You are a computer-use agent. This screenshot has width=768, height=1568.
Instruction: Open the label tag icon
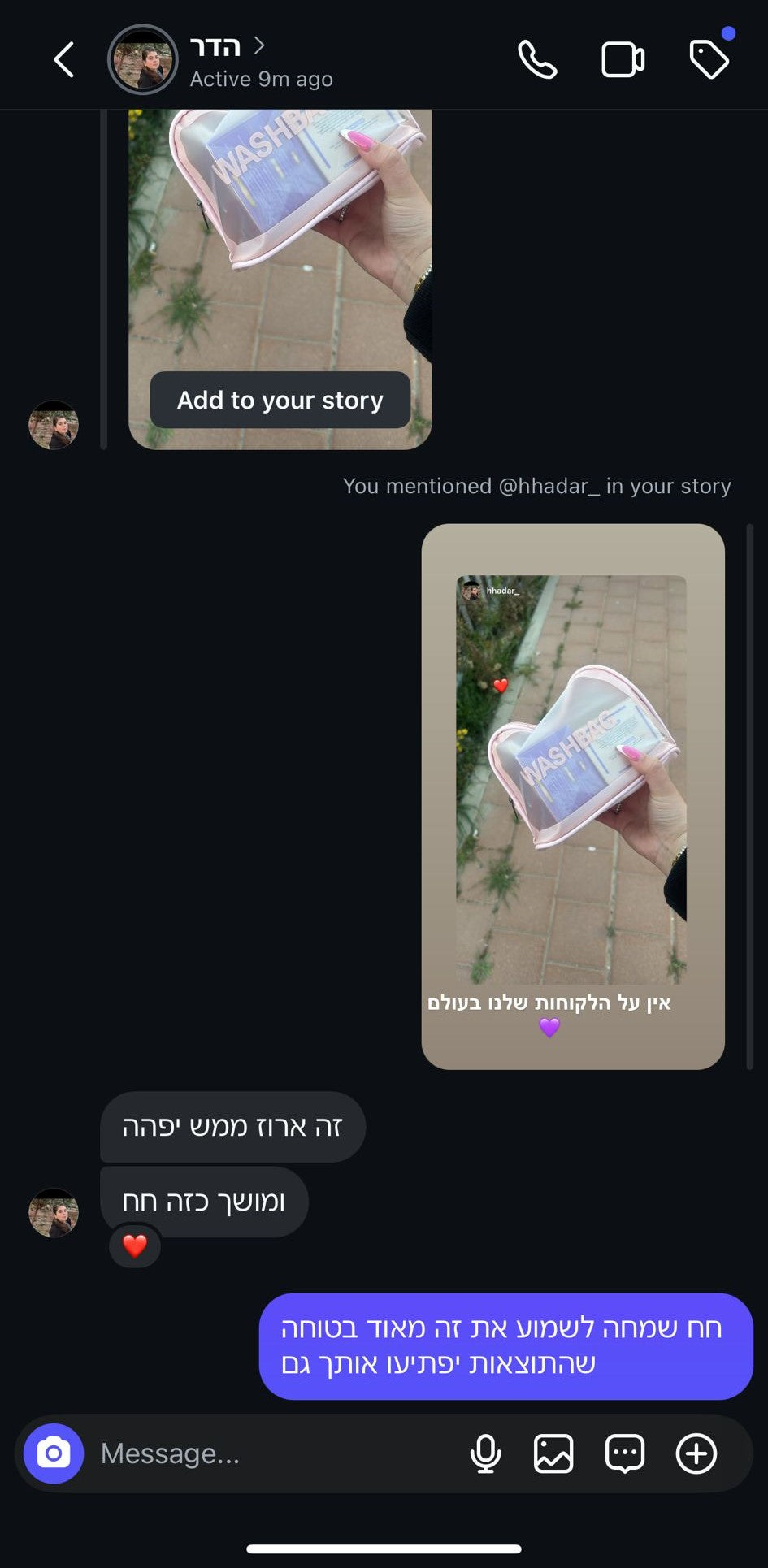coord(709,60)
